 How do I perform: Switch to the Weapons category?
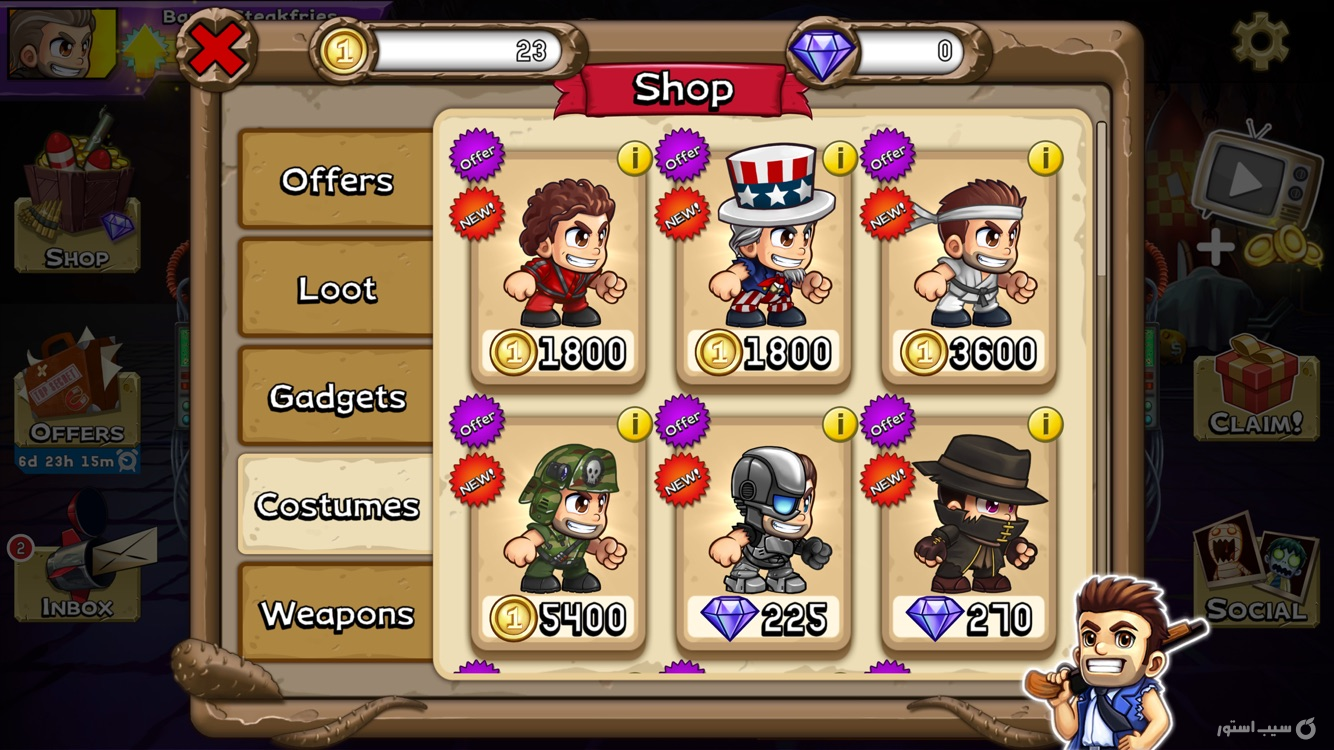[337, 613]
